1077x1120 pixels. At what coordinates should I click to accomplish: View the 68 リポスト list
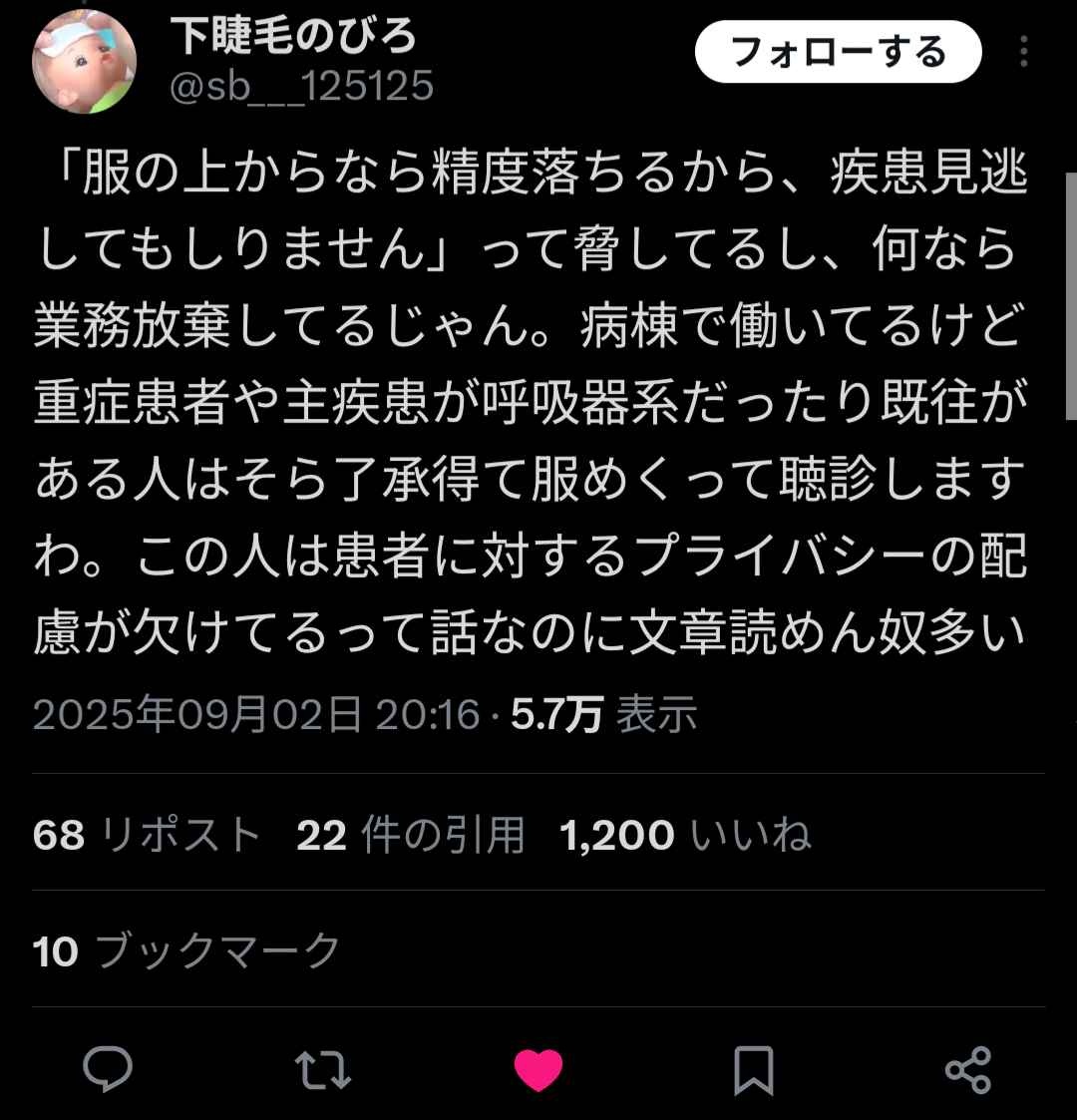coord(147,834)
